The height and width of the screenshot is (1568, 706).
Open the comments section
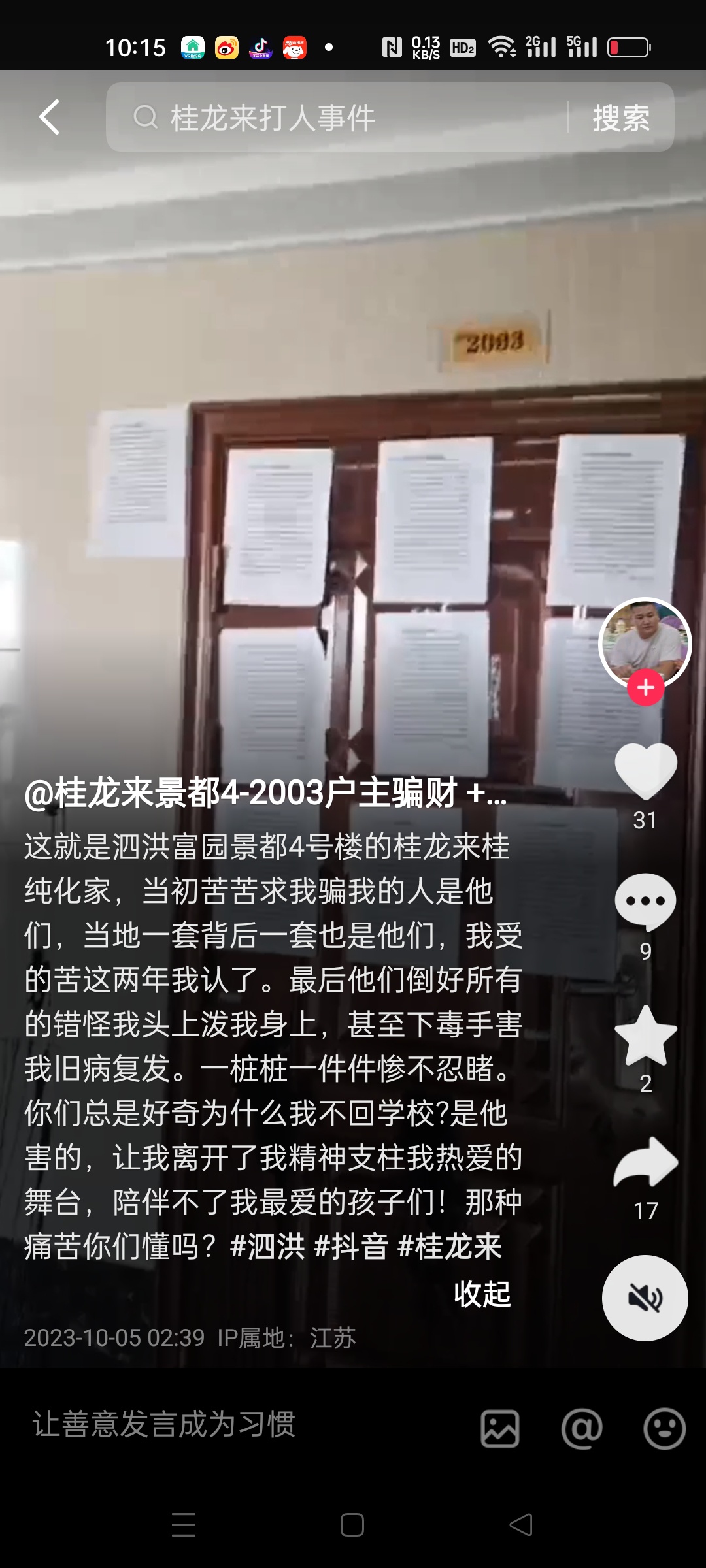(646, 902)
